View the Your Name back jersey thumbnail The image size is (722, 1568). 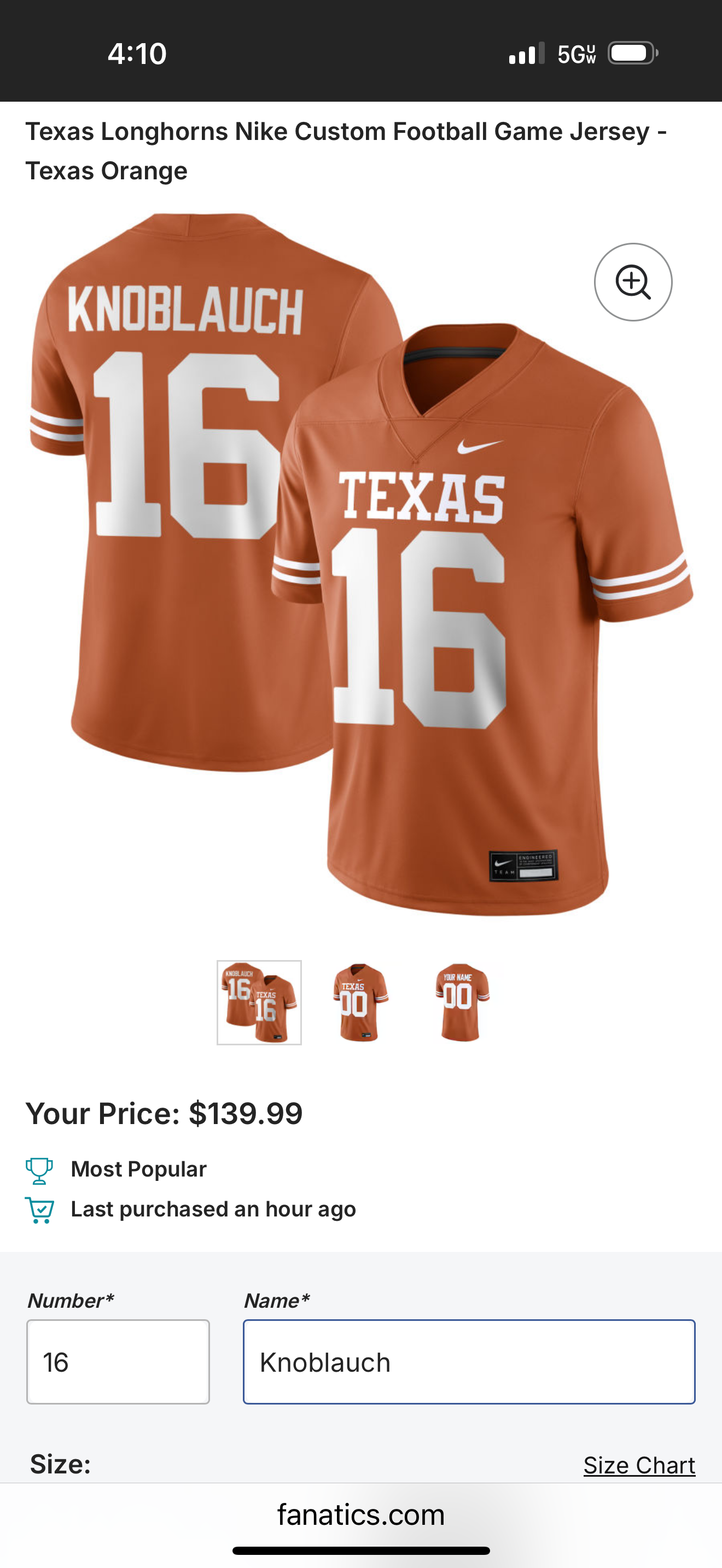[x=462, y=1003]
